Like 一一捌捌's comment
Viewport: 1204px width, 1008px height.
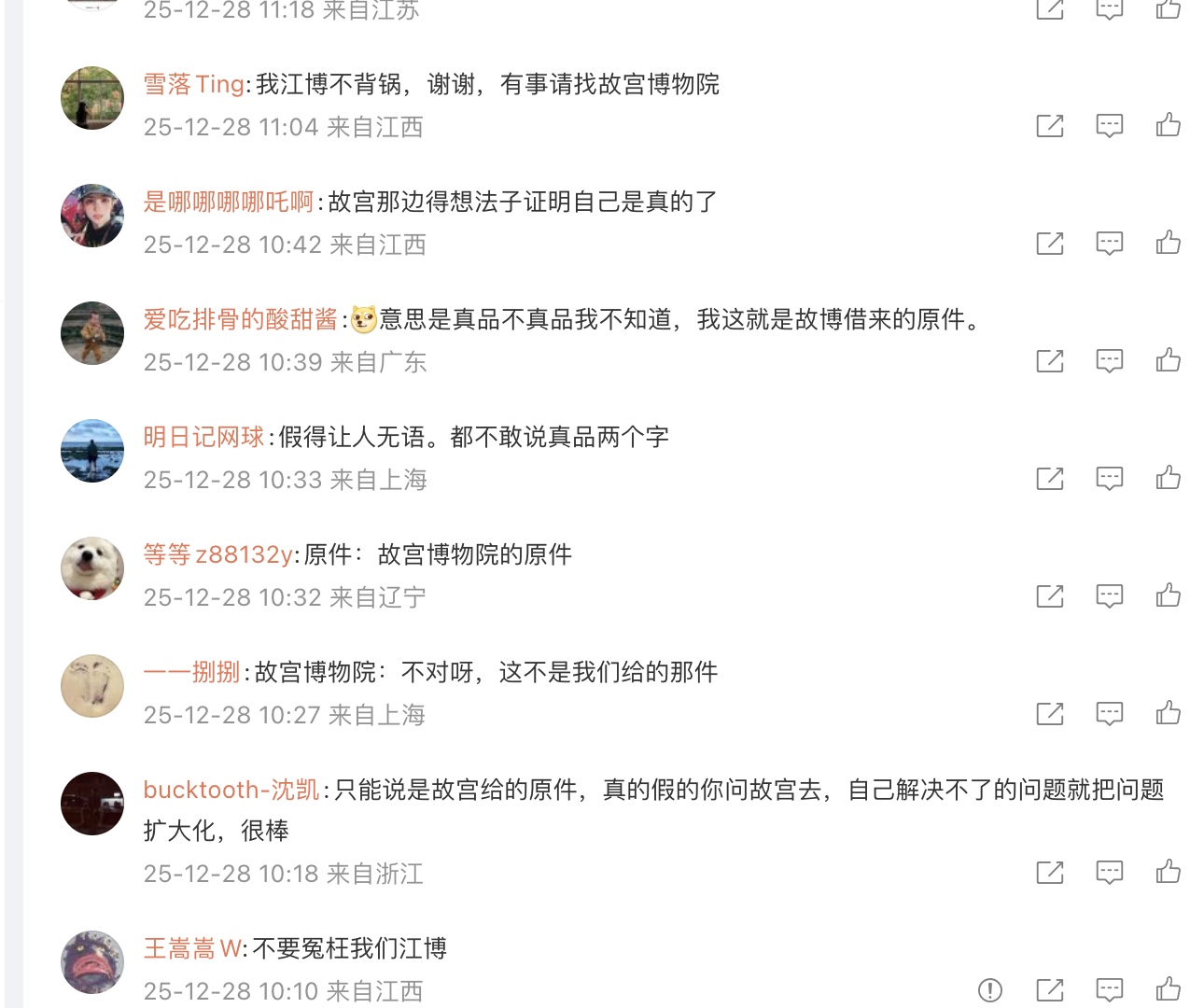point(1169,713)
